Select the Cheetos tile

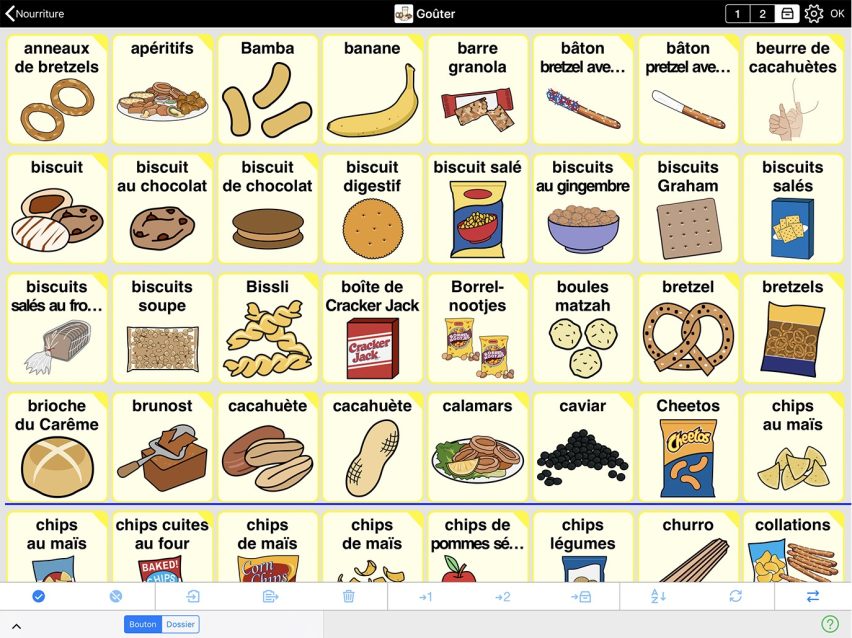(687, 447)
